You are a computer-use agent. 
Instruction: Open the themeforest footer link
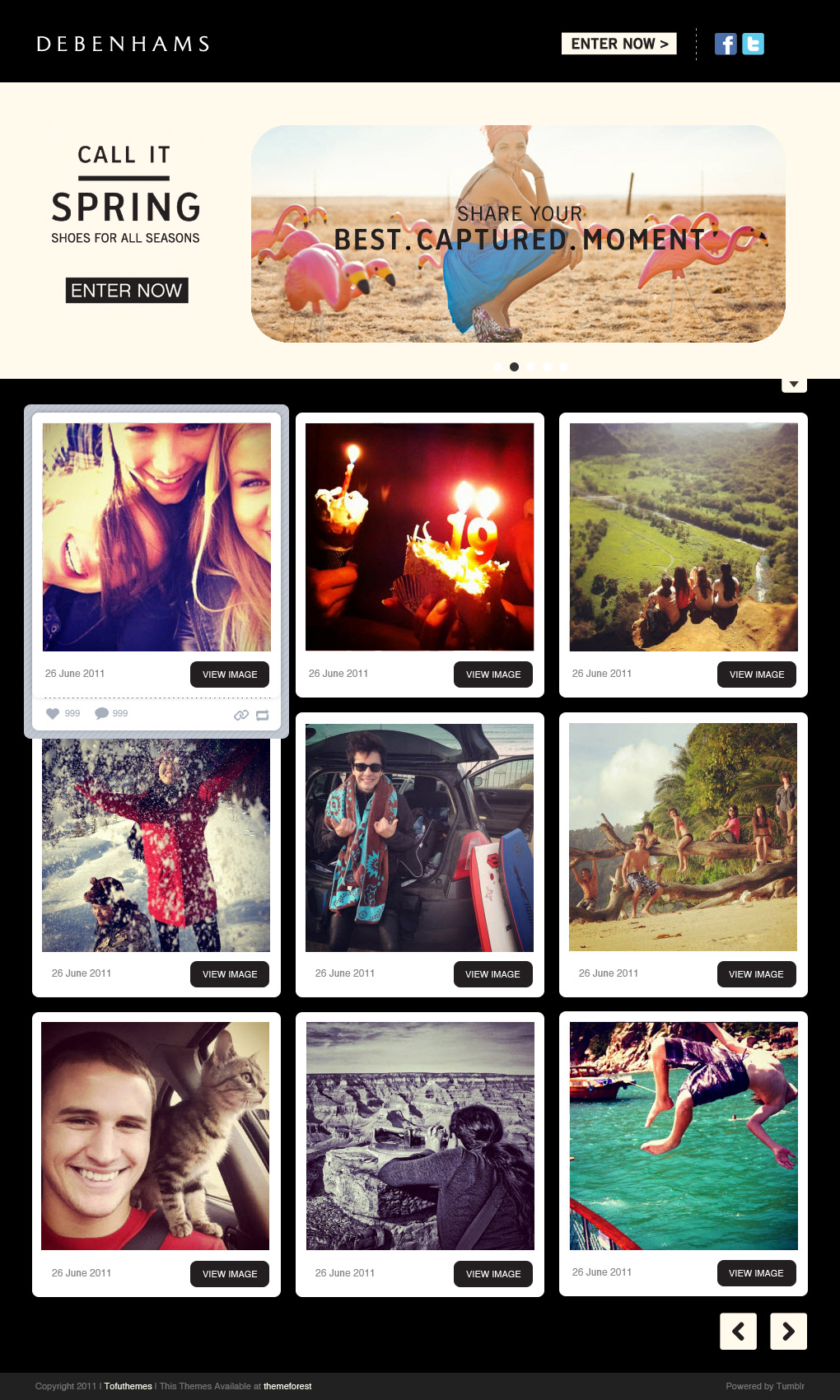[x=287, y=1386]
